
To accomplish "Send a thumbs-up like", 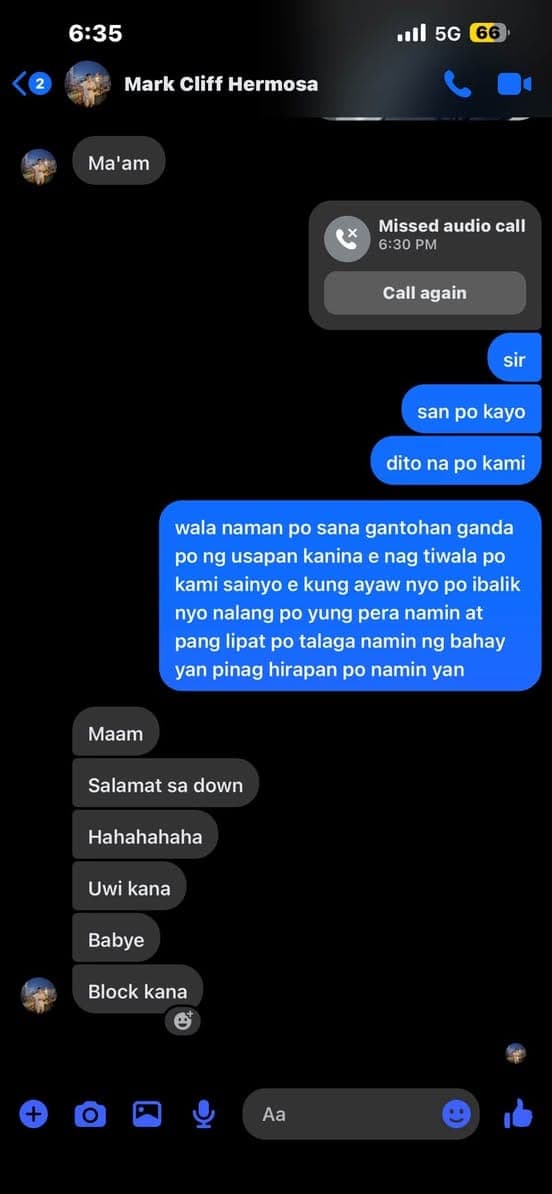I will click(518, 1114).
